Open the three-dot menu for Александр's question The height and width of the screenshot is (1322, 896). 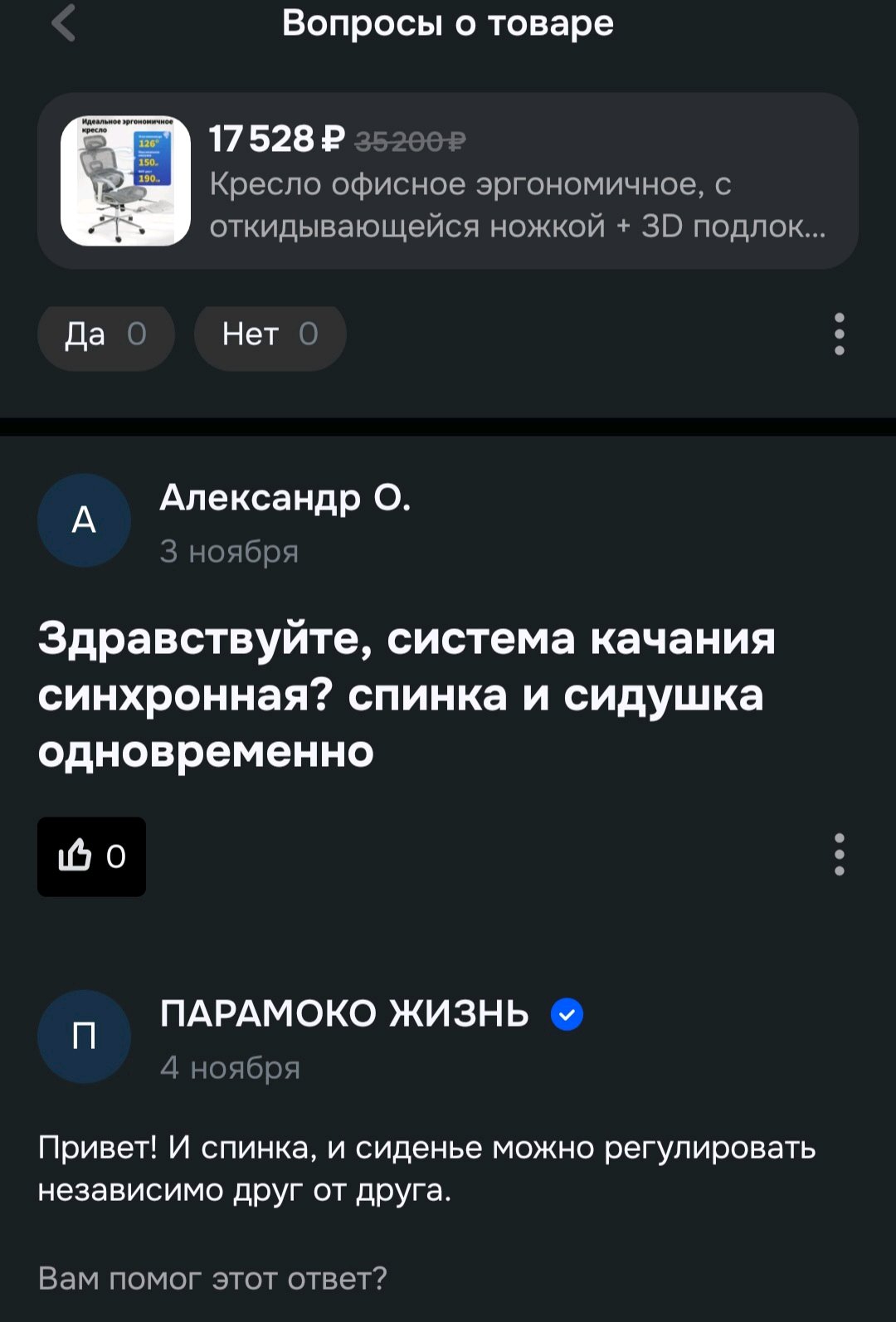point(840,855)
